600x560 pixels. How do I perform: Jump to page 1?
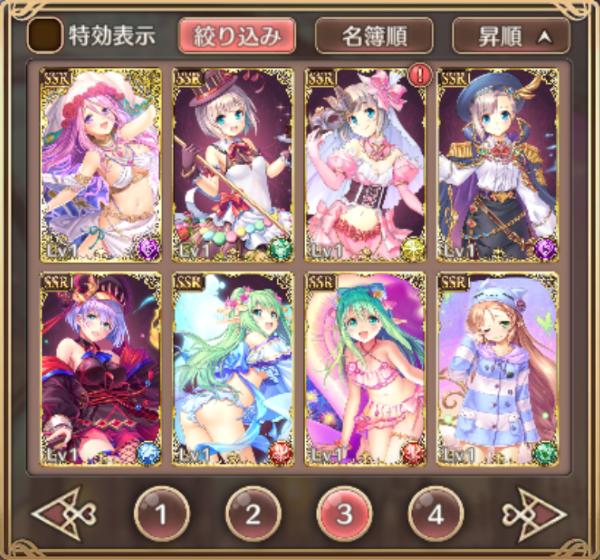162,515
